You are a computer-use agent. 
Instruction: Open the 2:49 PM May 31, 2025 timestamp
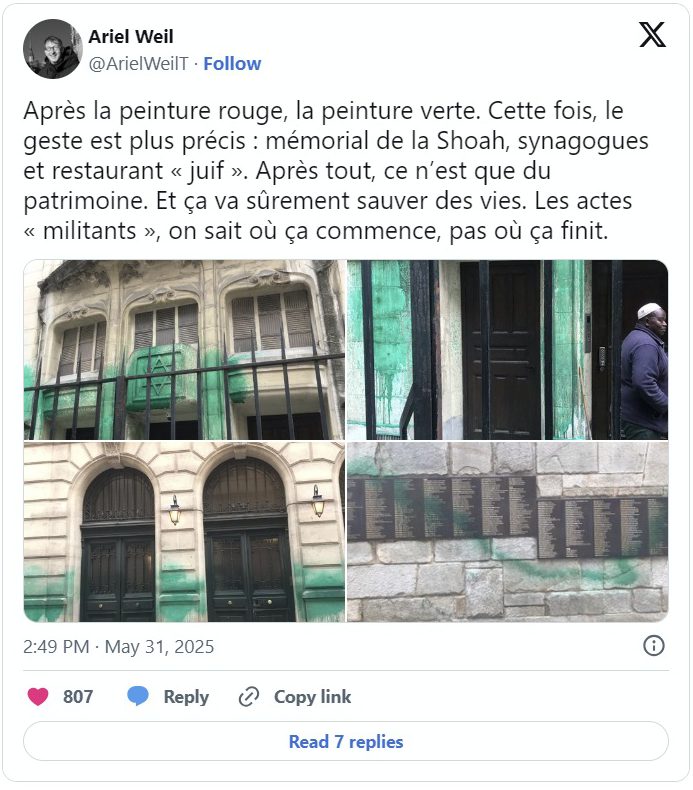pos(118,646)
